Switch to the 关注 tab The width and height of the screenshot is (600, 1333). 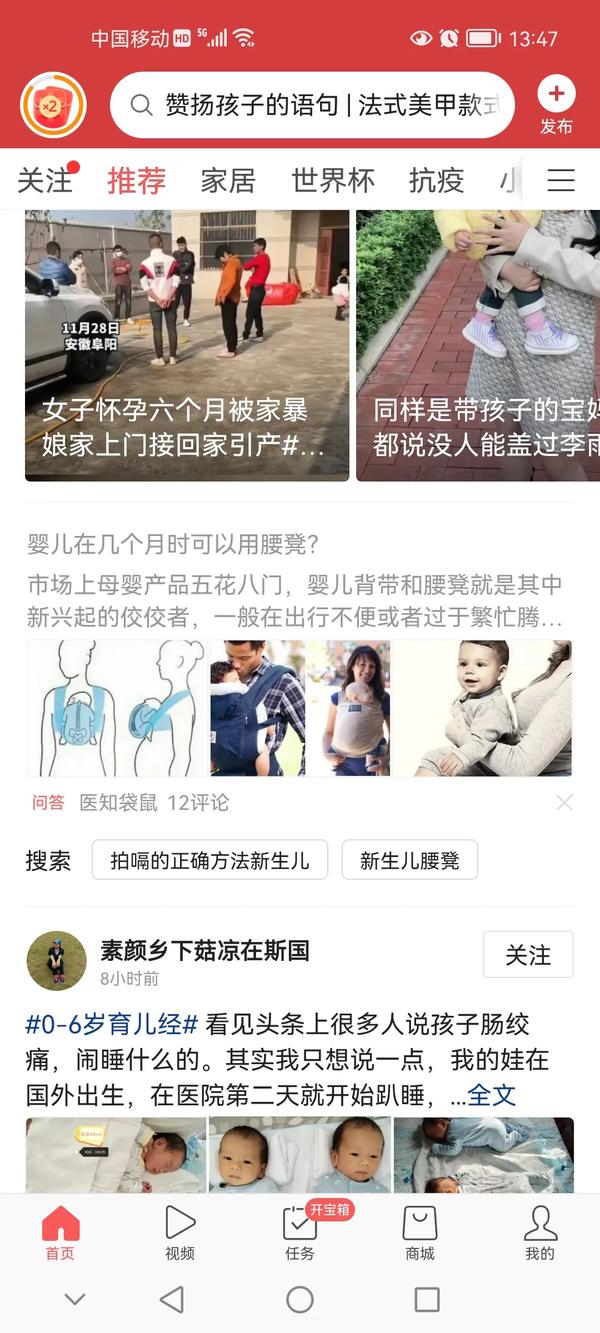(x=45, y=181)
